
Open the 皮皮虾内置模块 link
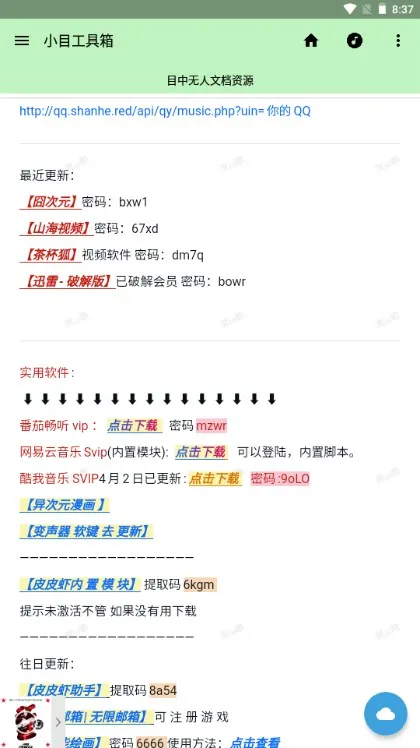coord(80,584)
